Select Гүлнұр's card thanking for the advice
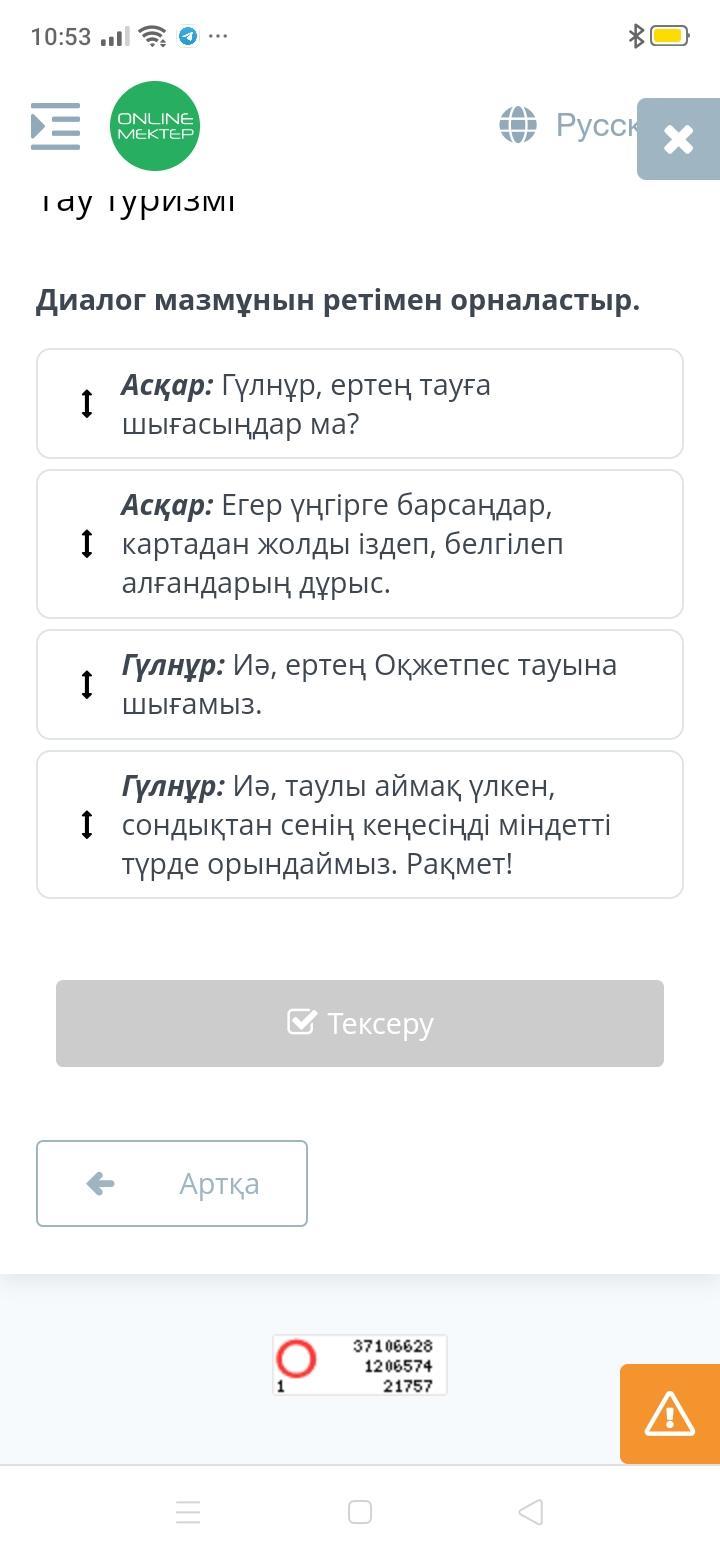Viewport: 720px width, 1560px height. pos(360,825)
